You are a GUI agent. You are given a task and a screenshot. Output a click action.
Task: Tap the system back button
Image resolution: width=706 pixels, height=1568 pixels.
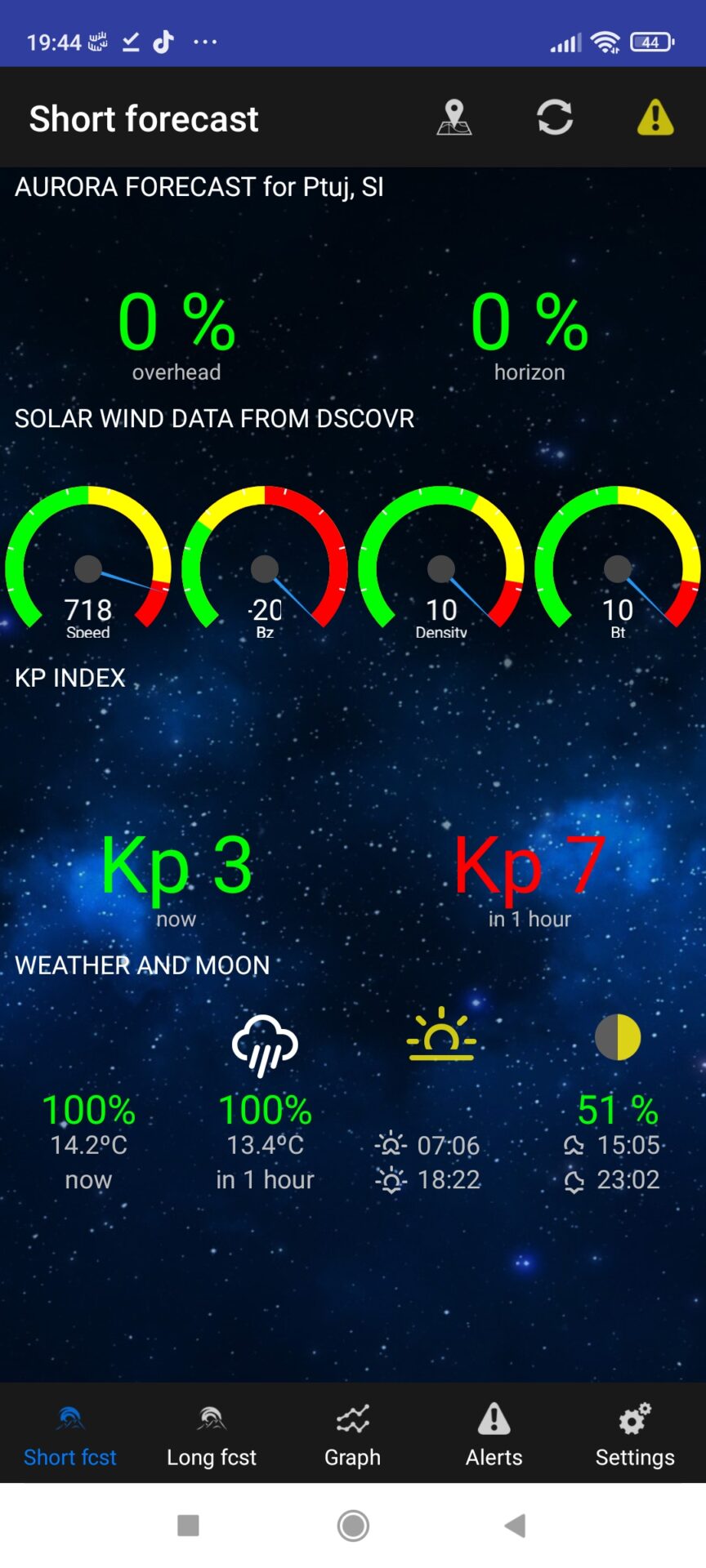tap(516, 1525)
